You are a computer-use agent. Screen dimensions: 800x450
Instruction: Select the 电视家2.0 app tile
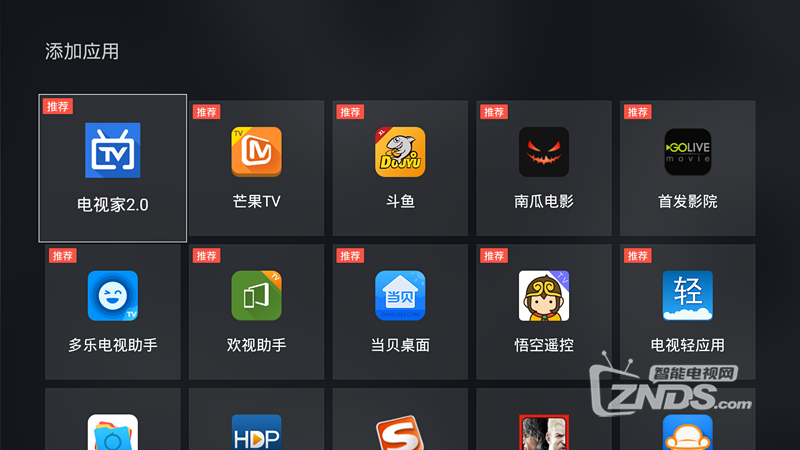(113, 168)
